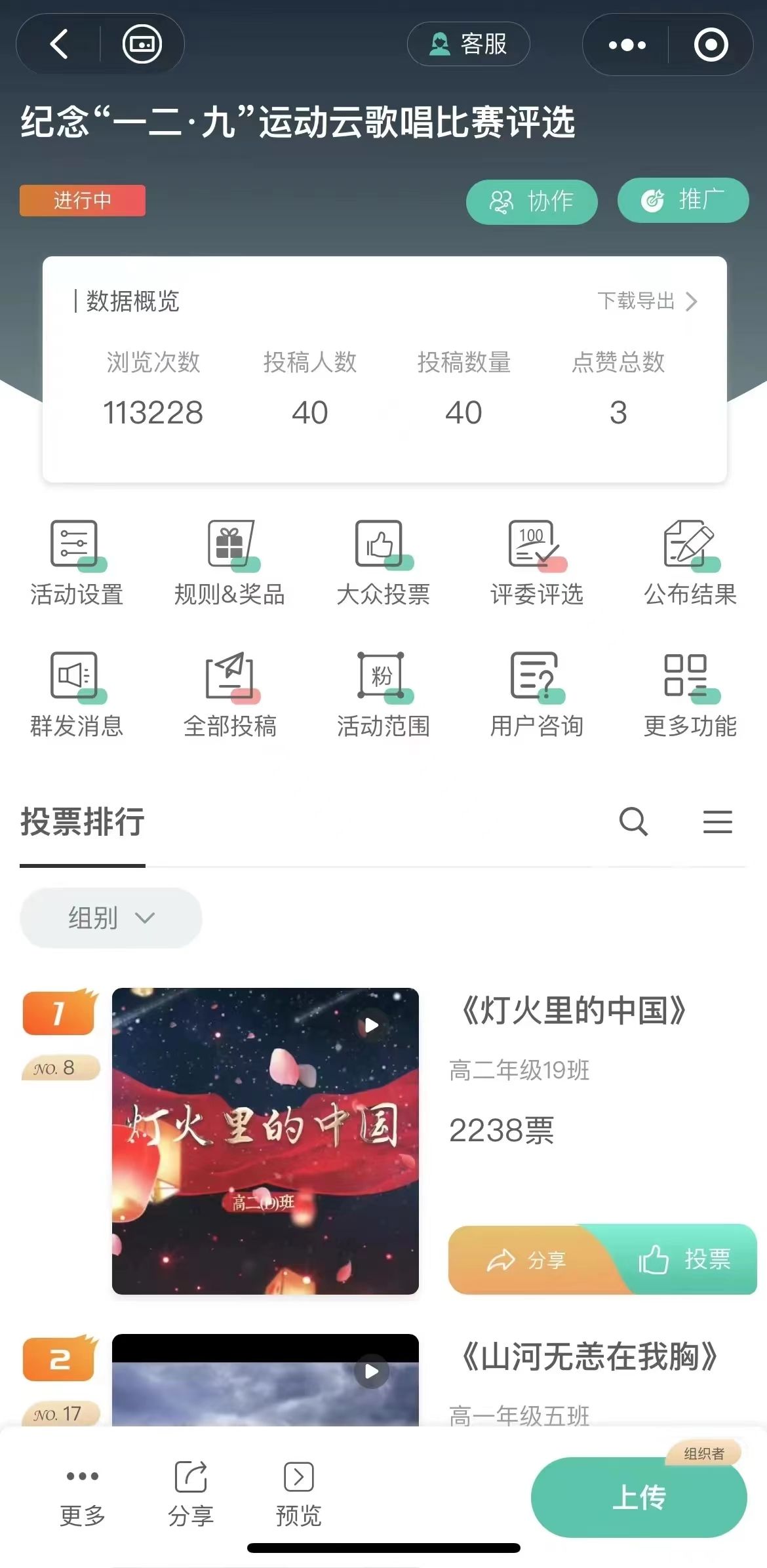Expand the 组别 group dropdown

111,918
